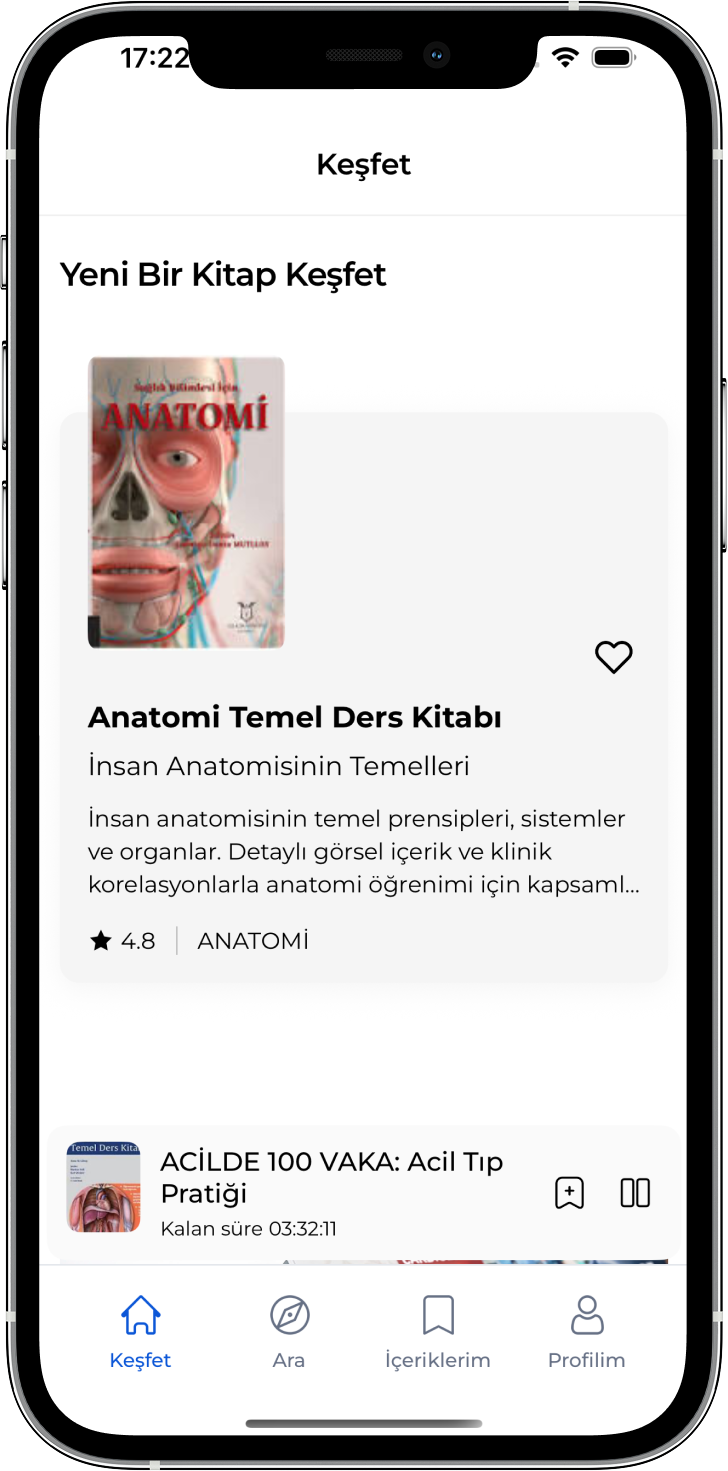Open the Profilim person icon

point(587,1318)
